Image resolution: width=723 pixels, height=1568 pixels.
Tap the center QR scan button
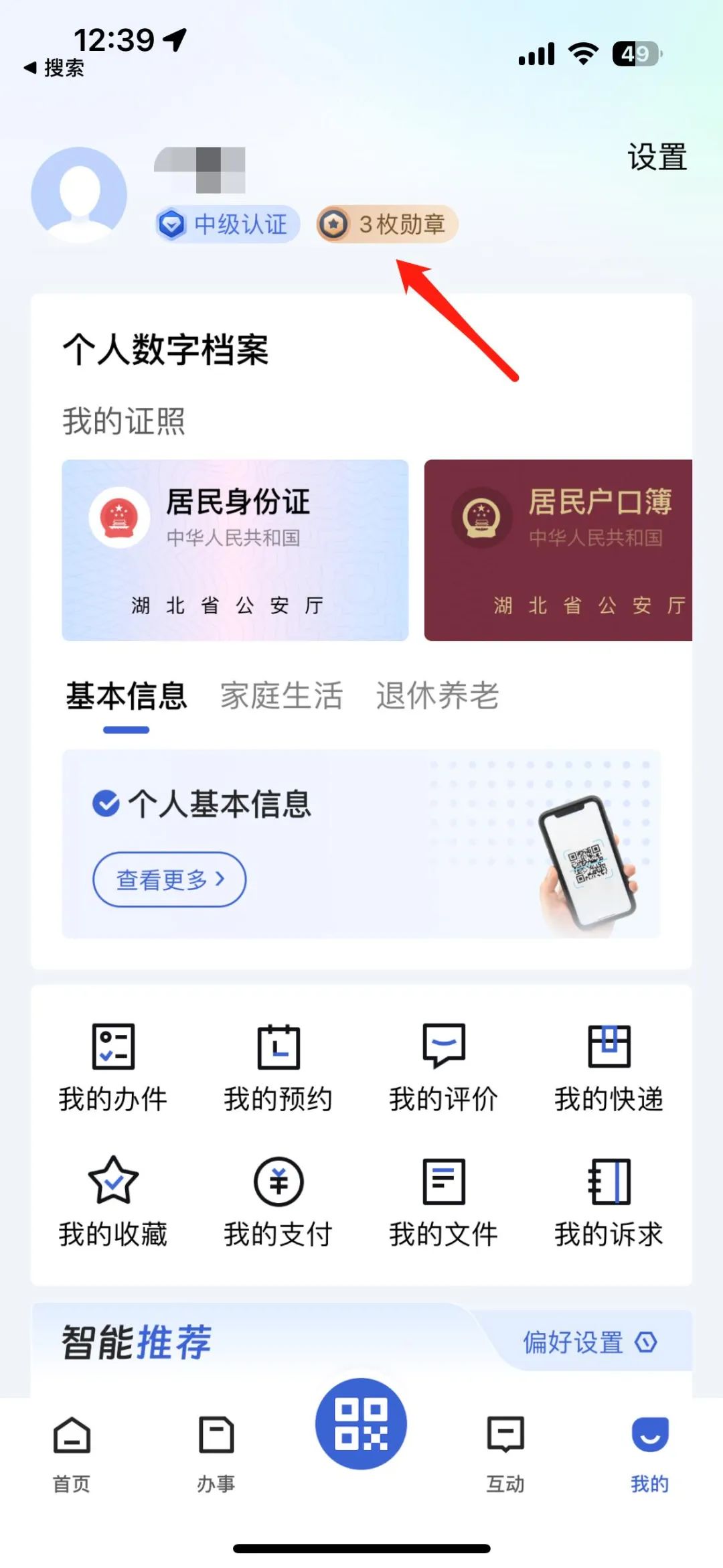(x=361, y=1424)
